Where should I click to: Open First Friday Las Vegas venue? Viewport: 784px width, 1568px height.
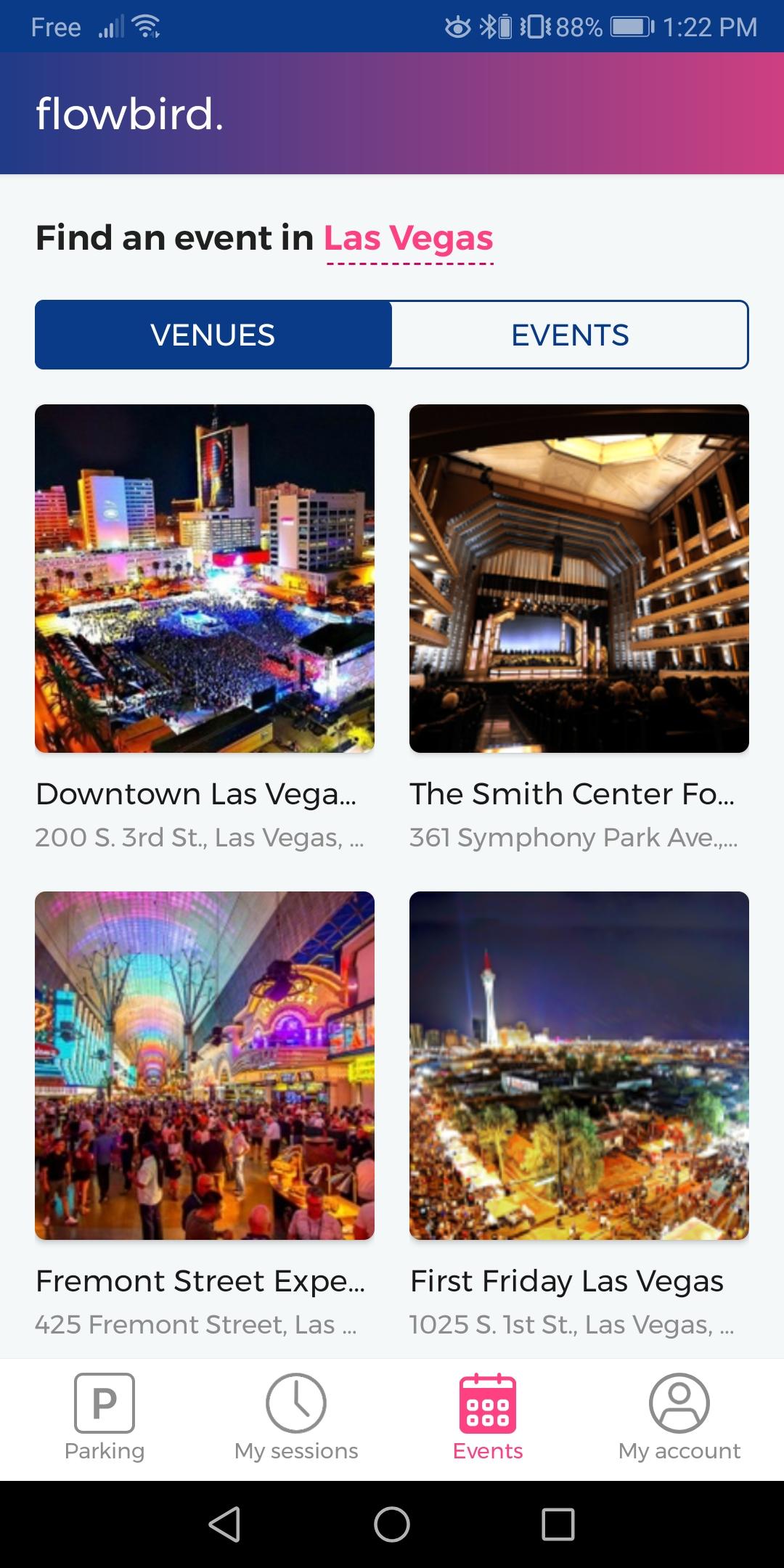coord(579,1066)
